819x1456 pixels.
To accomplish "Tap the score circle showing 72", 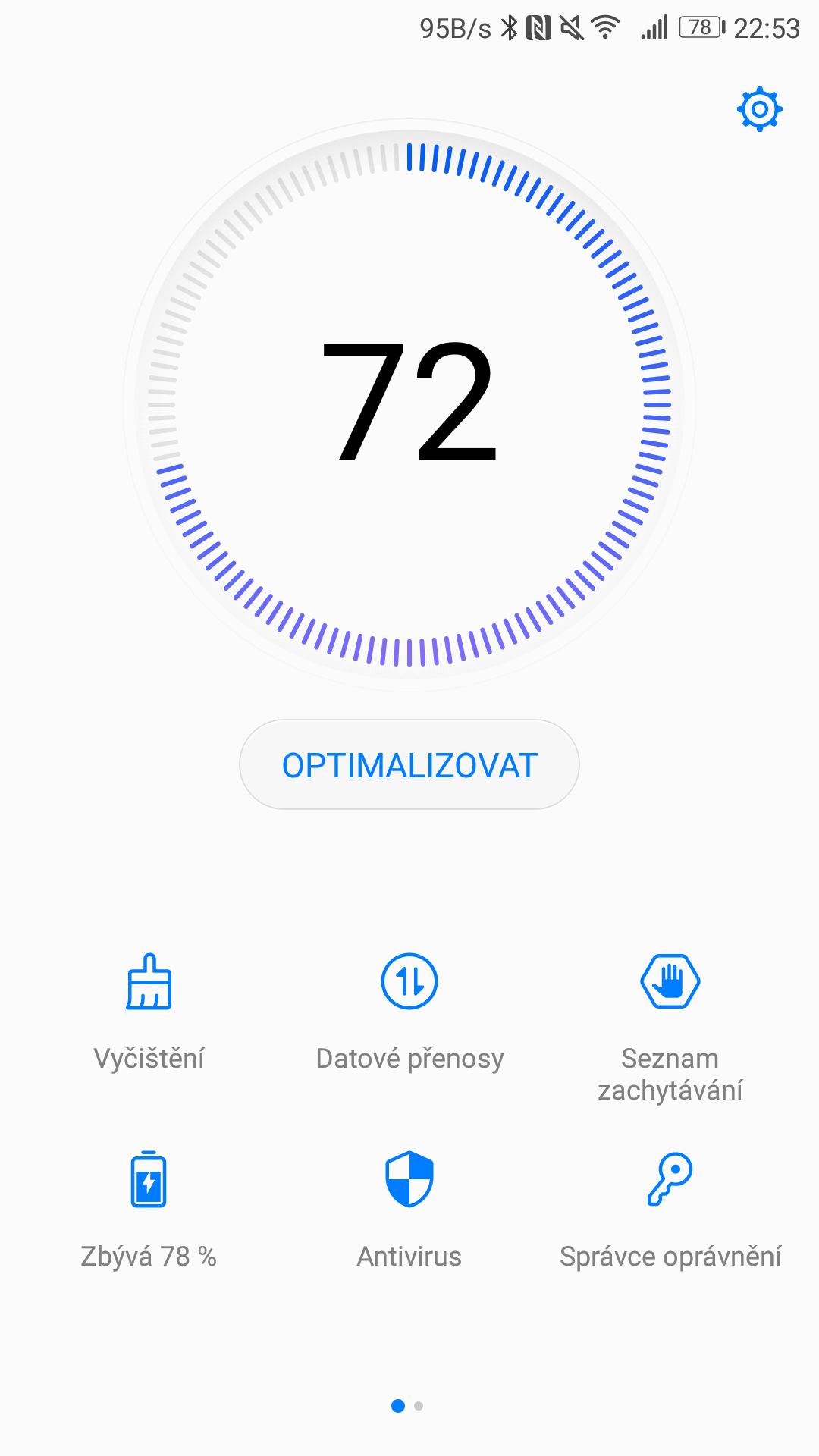I will (409, 404).
